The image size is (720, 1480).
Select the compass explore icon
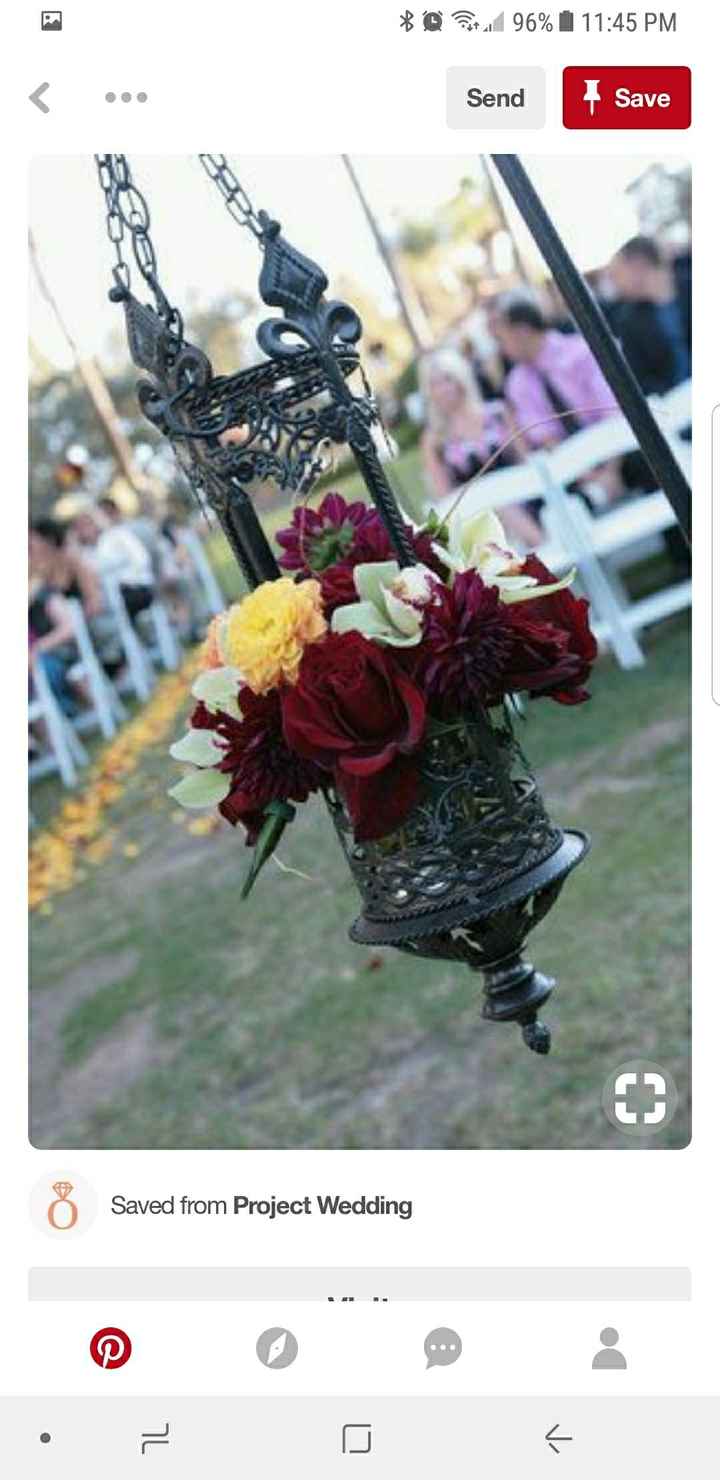point(277,1349)
